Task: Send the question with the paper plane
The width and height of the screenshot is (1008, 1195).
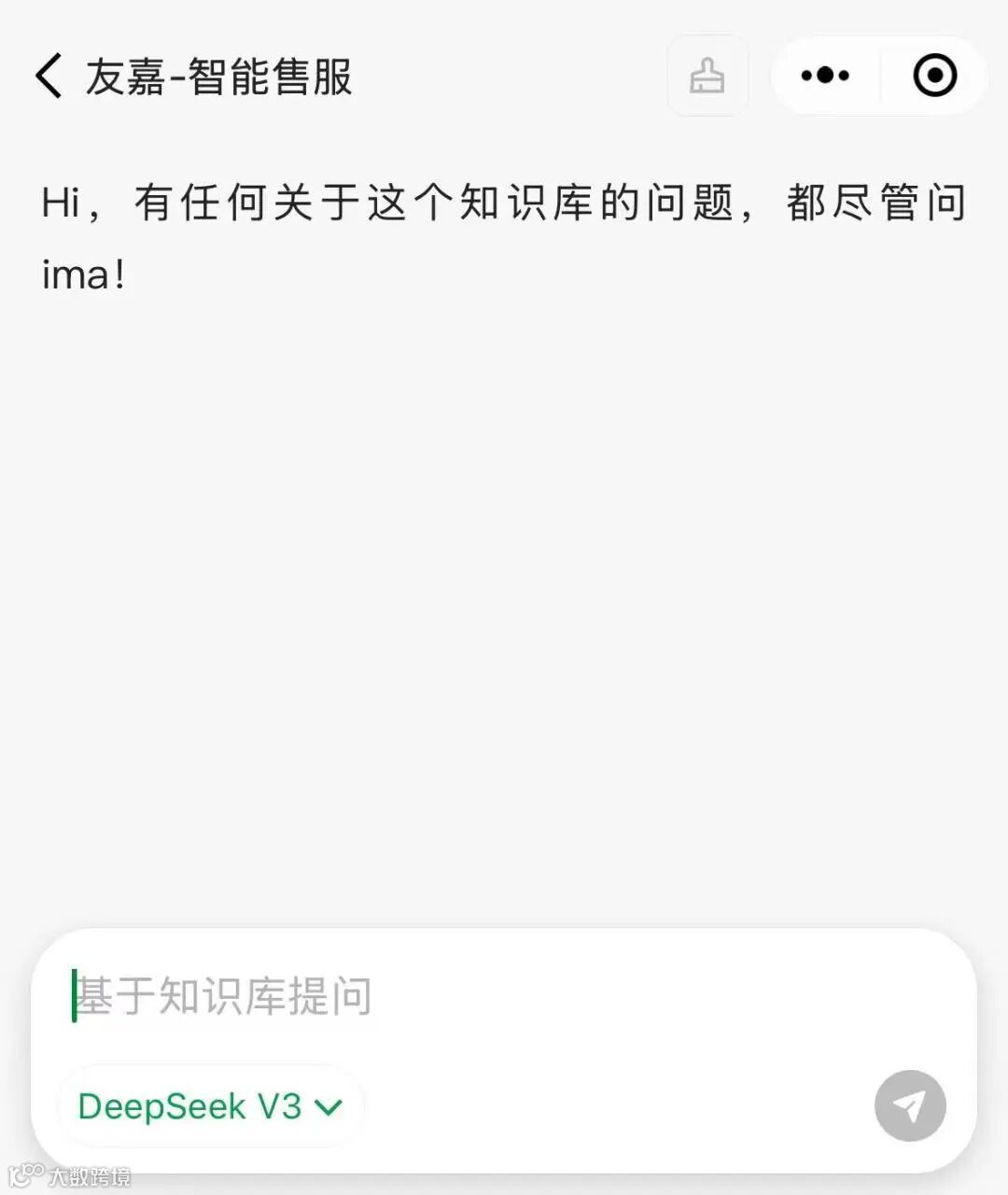Action: [909, 1106]
